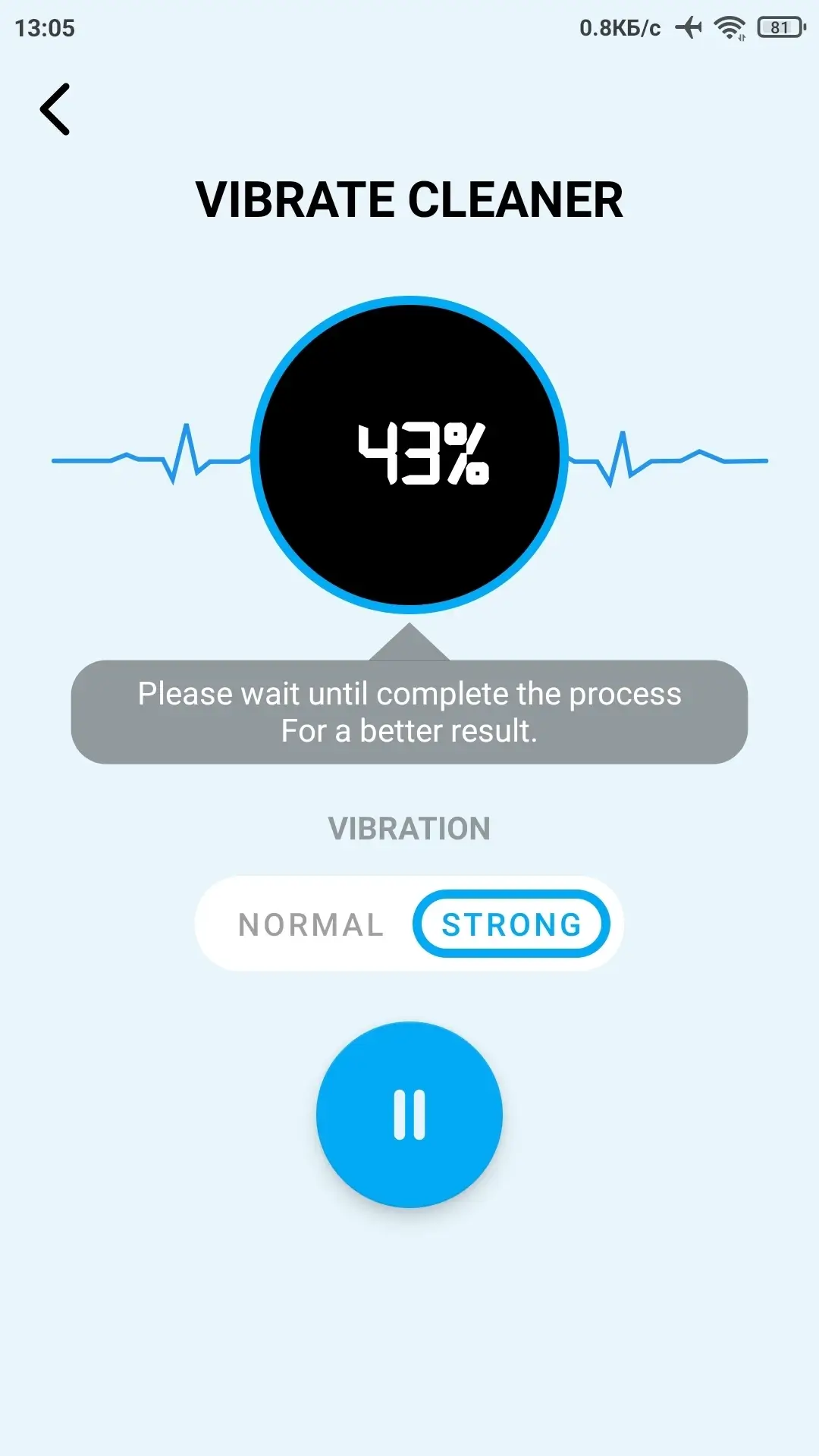
Task: Pause the vibrate cleaning process
Action: [409, 1114]
